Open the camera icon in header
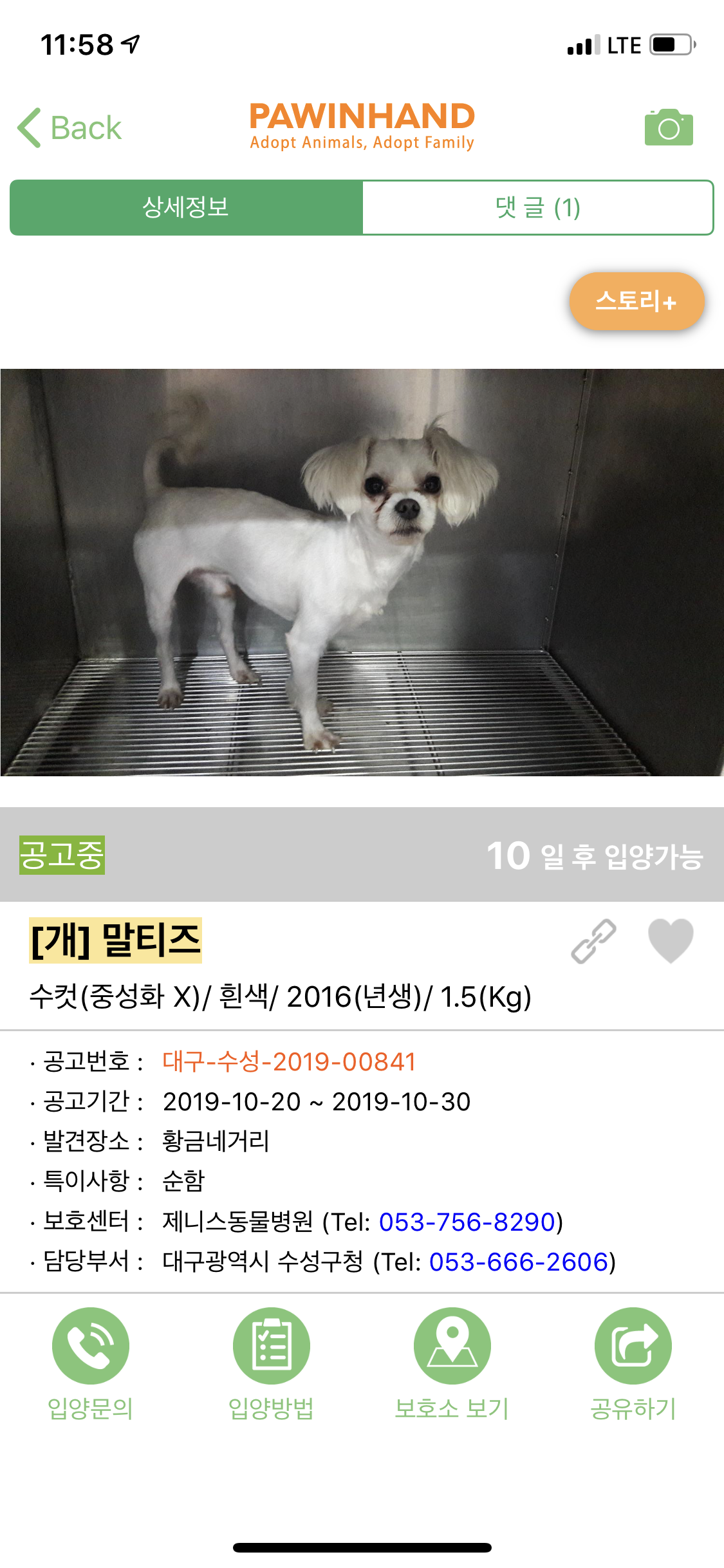Image resolution: width=724 pixels, height=1568 pixels. tap(669, 127)
